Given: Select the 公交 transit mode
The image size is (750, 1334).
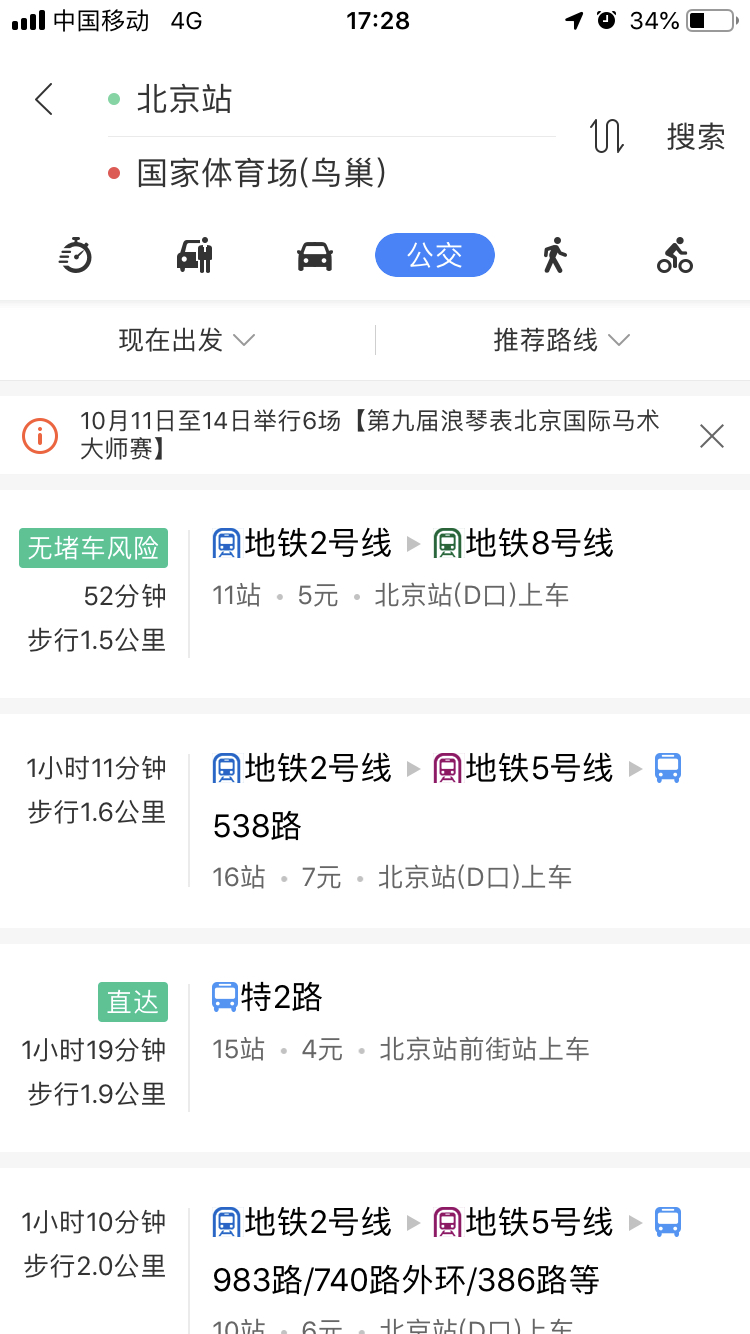Looking at the screenshot, I should [435, 256].
